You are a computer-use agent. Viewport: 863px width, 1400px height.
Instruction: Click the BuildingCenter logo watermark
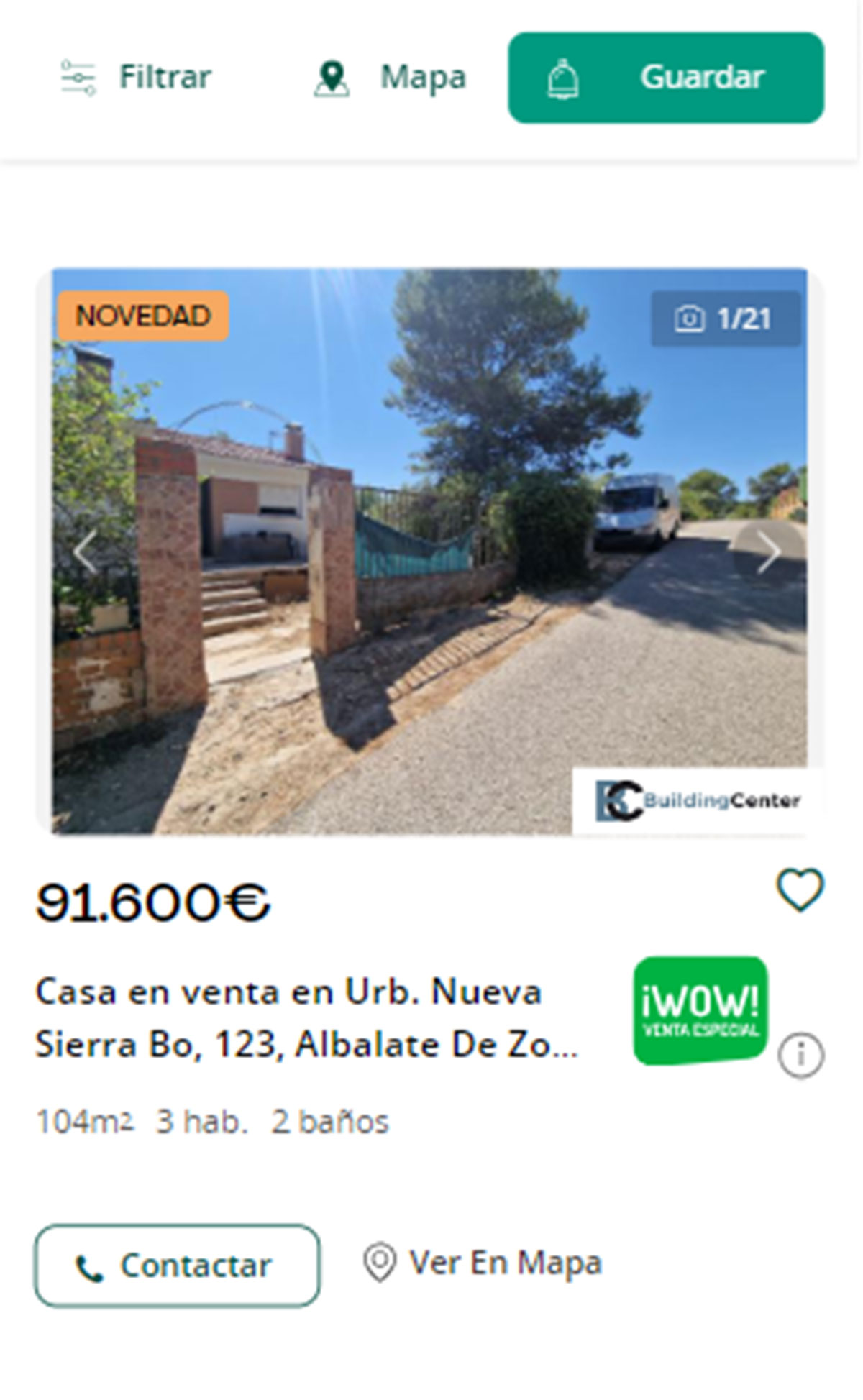point(694,800)
